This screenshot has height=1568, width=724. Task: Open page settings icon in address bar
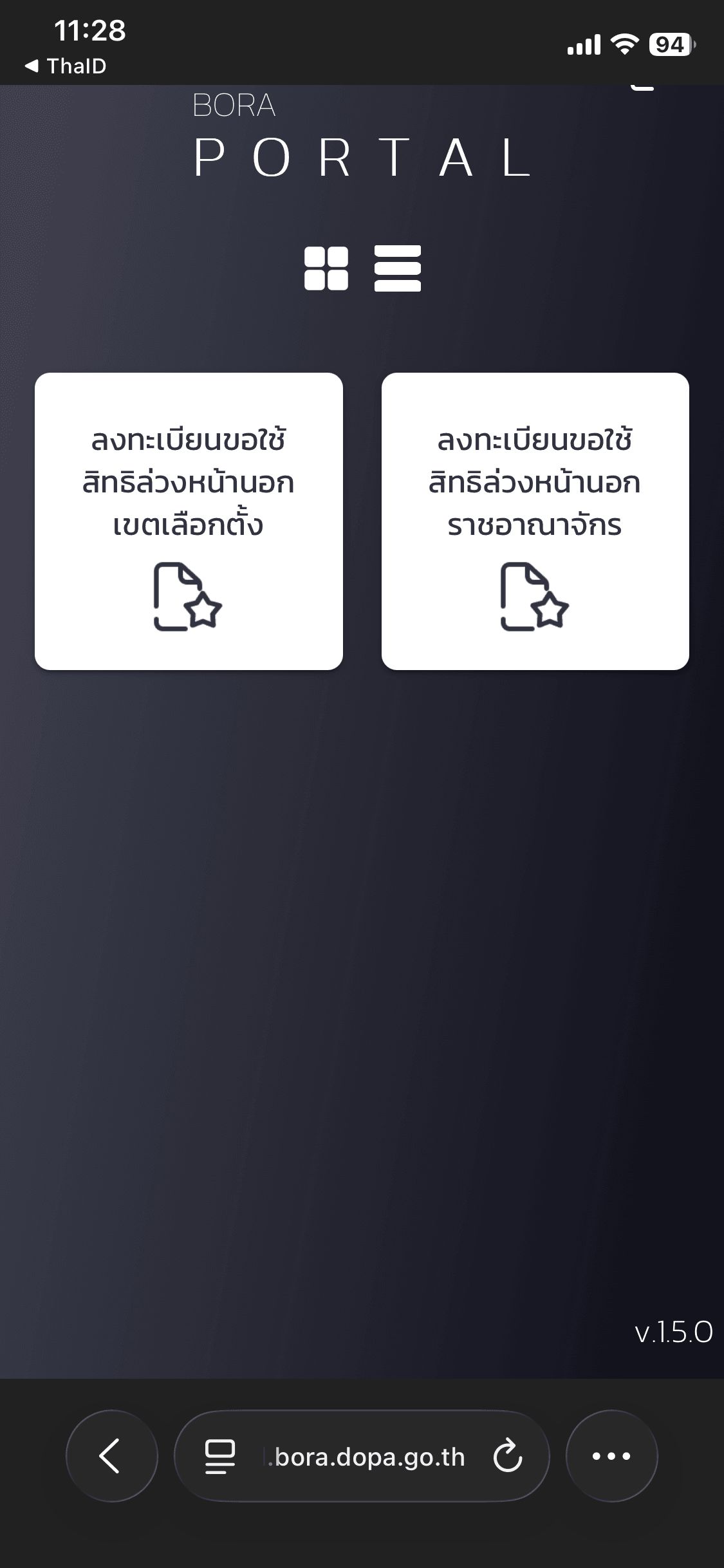pyautogui.click(x=219, y=1457)
